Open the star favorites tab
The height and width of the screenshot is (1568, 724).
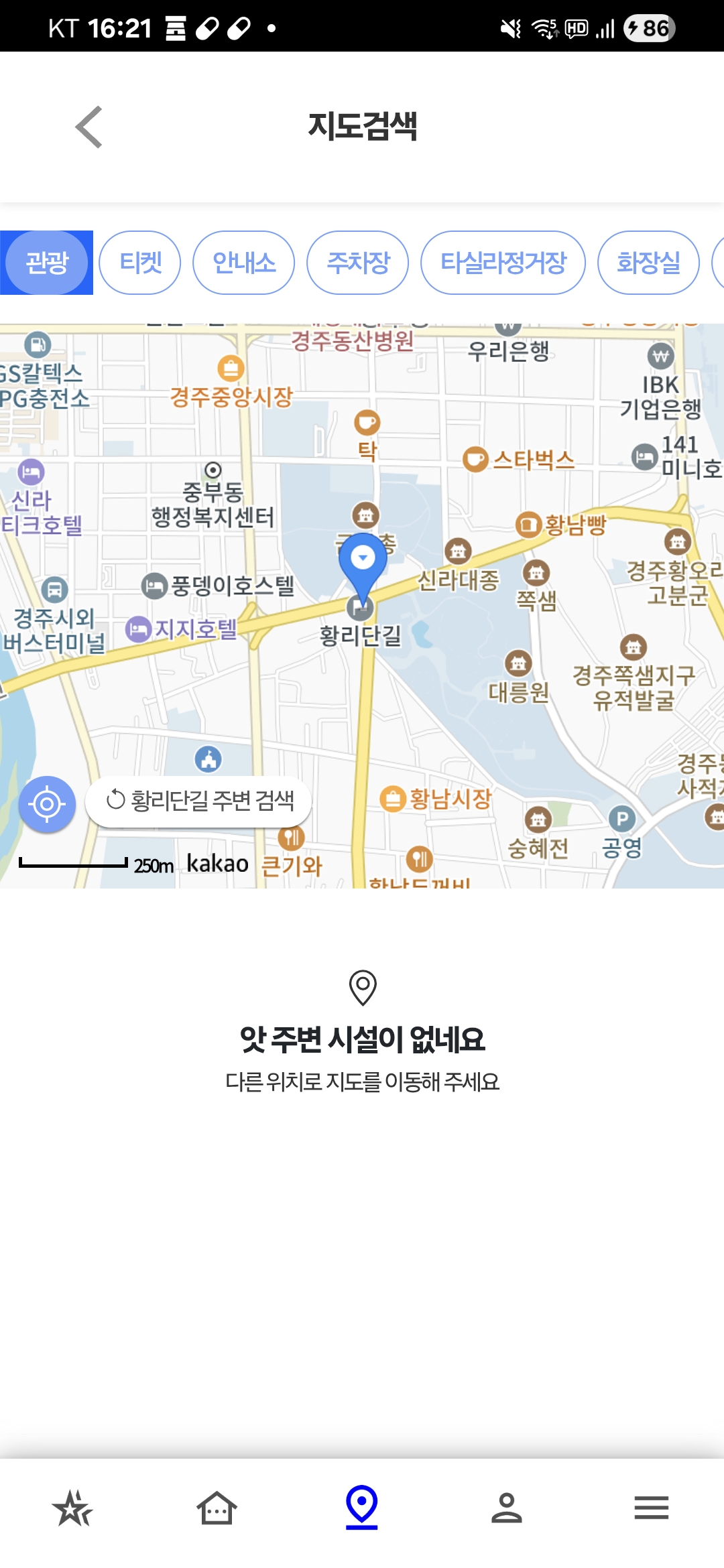pyautogui.click(x=72, y=1508)
